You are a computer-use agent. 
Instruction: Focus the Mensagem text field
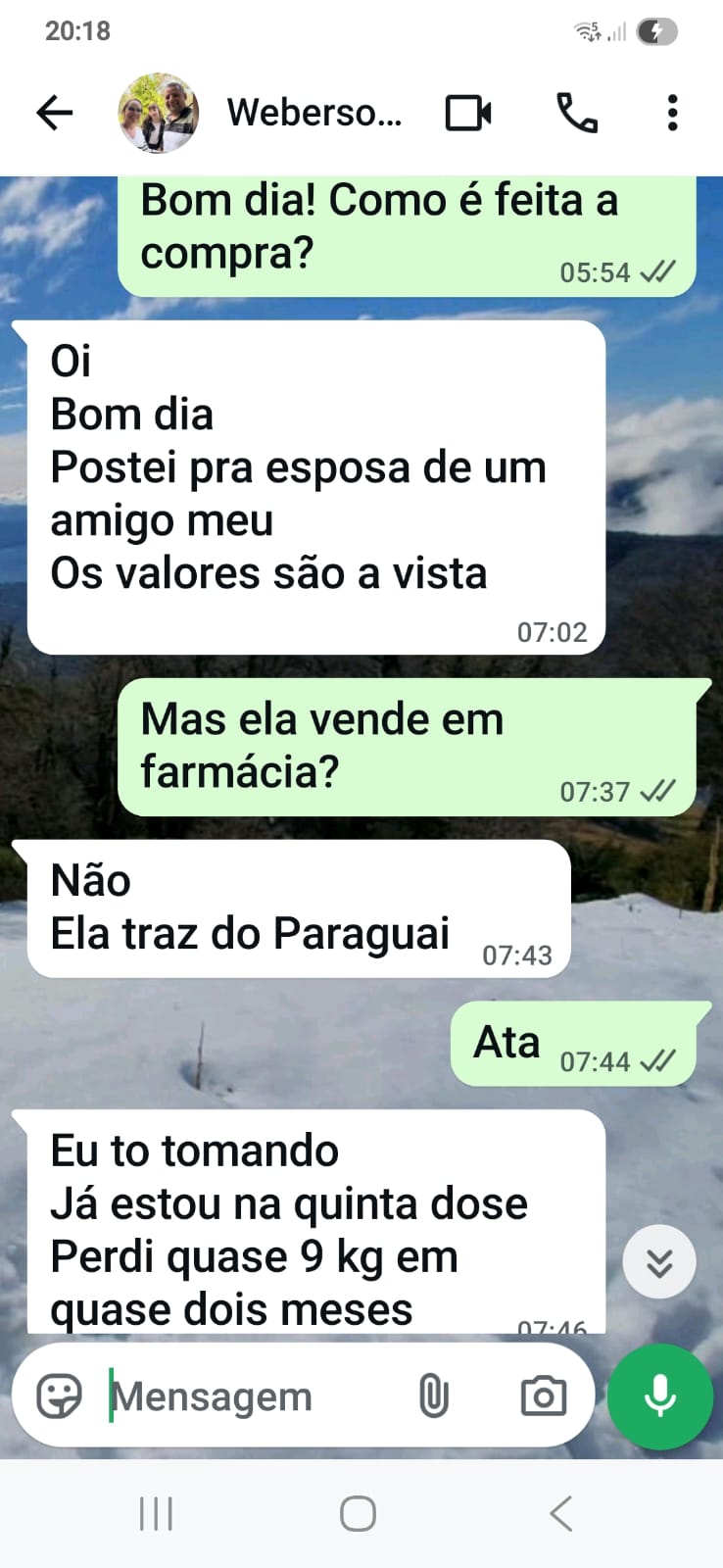[x=245, y=1396]
